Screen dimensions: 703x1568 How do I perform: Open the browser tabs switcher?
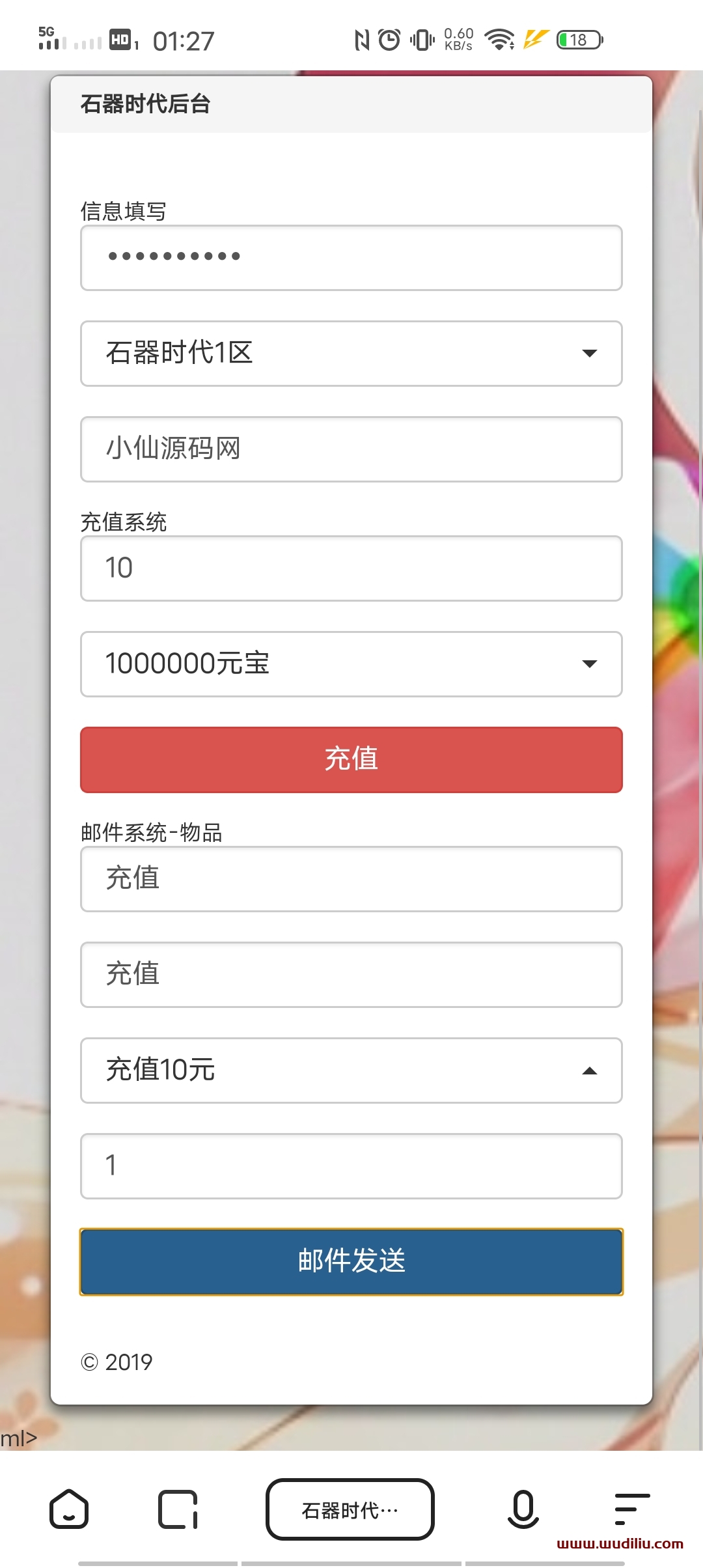pyautogui.click(x=178, y=1509)
